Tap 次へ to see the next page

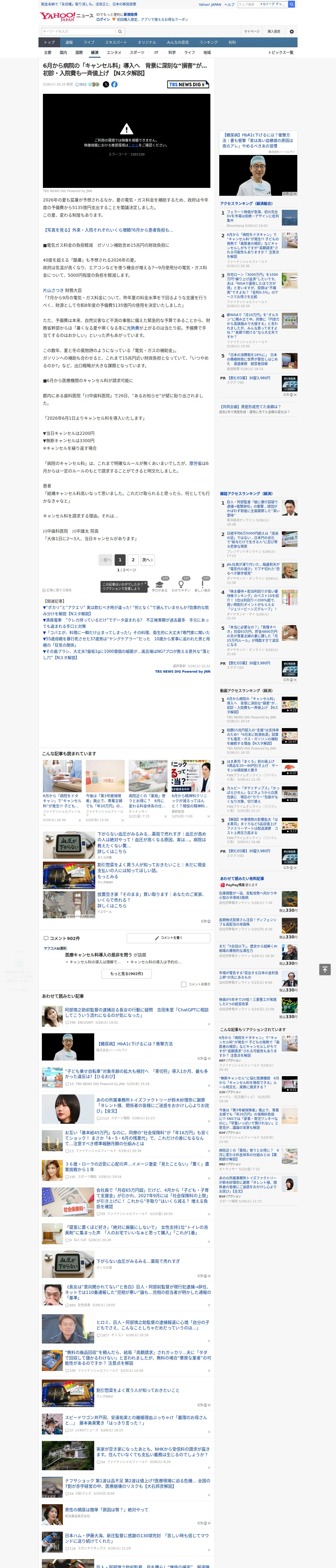(x=148, y=560)
